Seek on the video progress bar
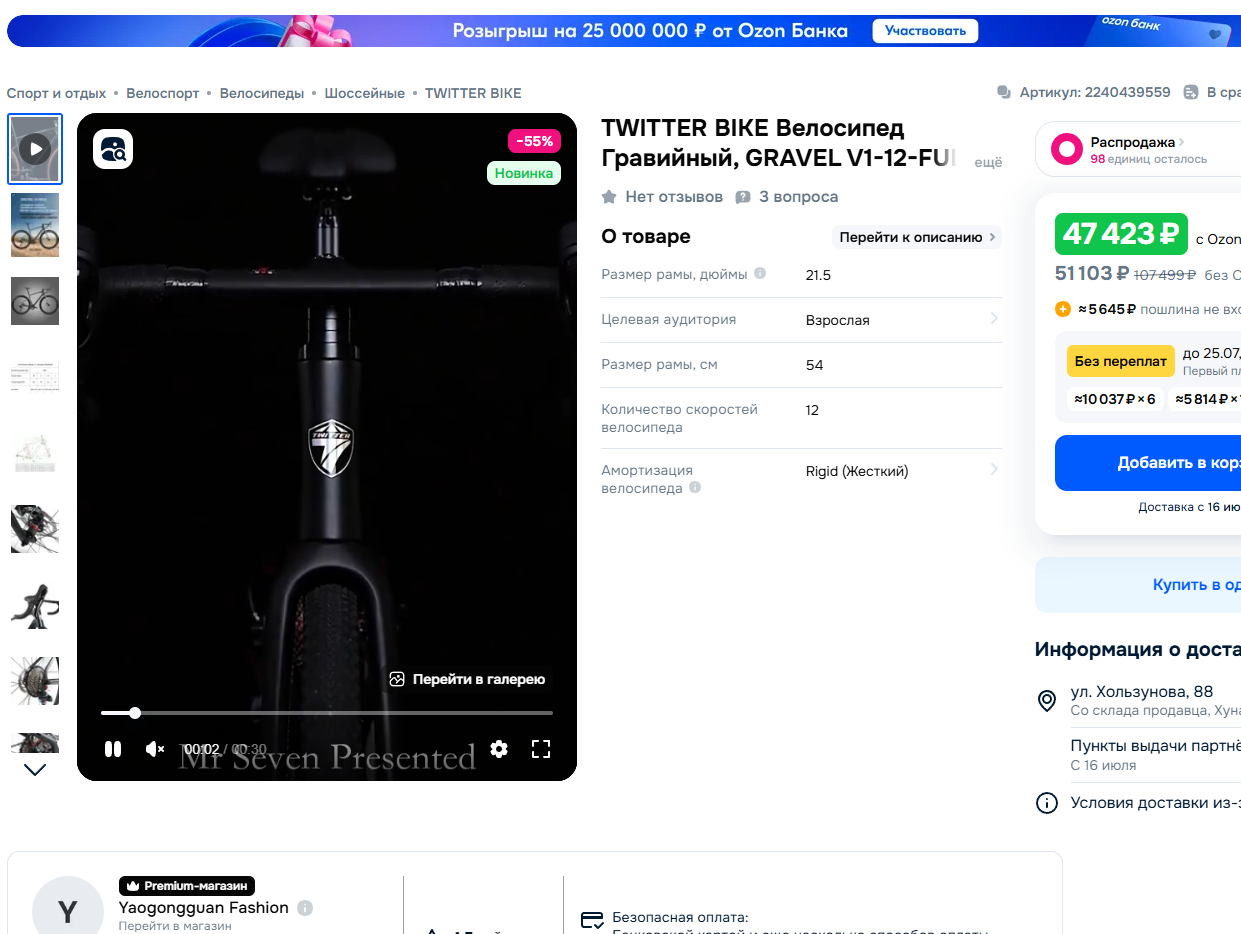The width and height of the screenshot is (1241, 934). pos(327,713)
